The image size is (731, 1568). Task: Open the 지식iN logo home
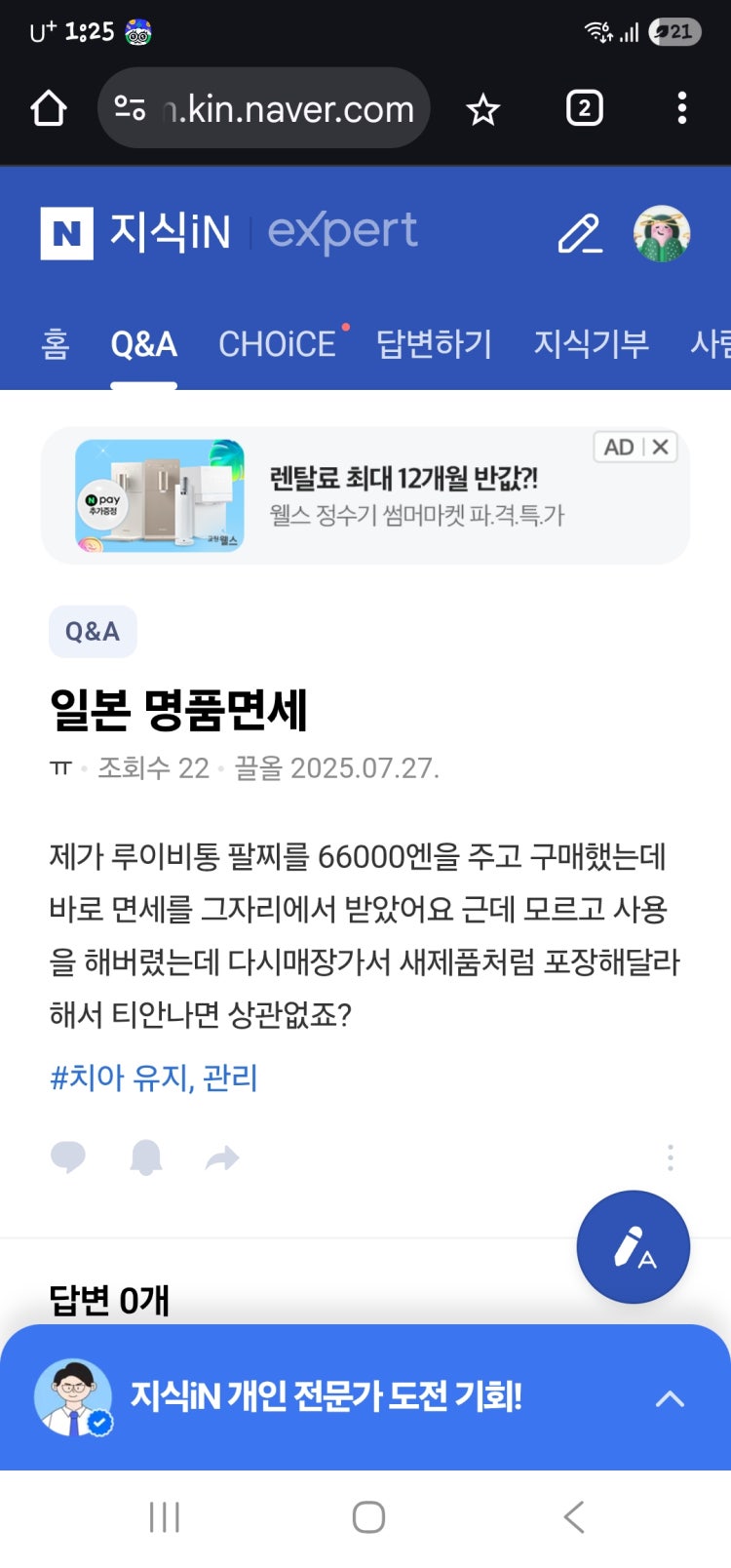136,233
